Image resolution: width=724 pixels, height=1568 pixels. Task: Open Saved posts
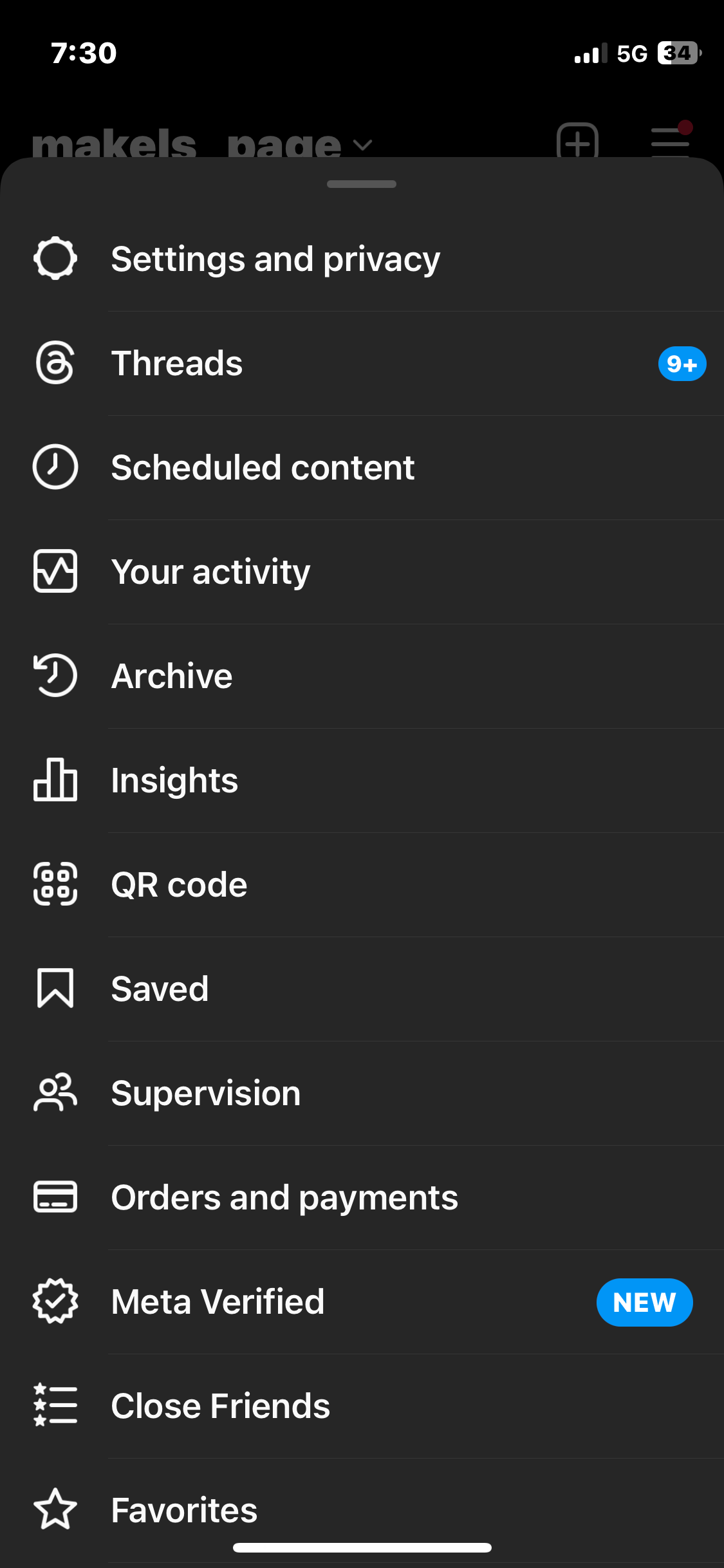[362, 989]
